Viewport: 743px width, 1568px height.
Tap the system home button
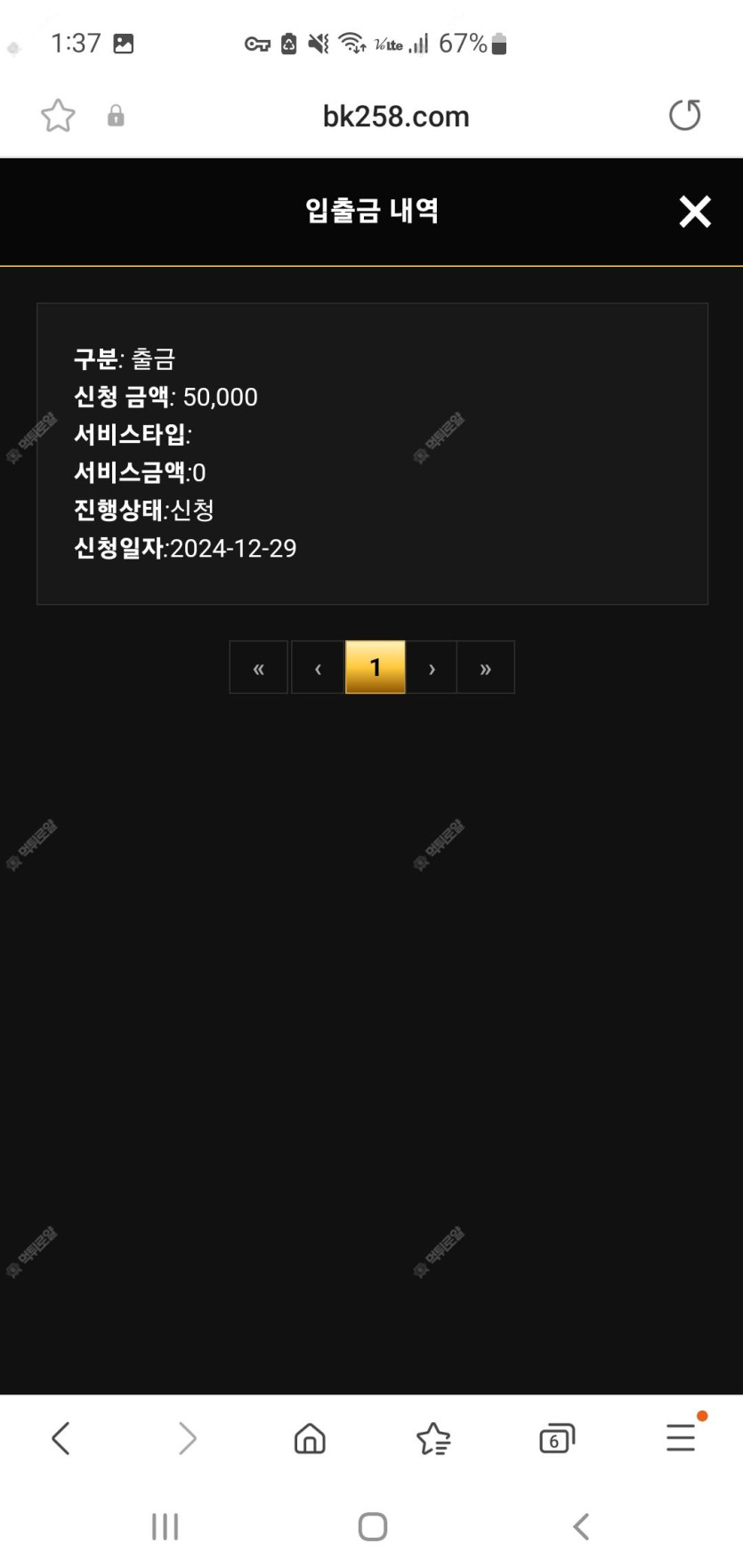373,1527
